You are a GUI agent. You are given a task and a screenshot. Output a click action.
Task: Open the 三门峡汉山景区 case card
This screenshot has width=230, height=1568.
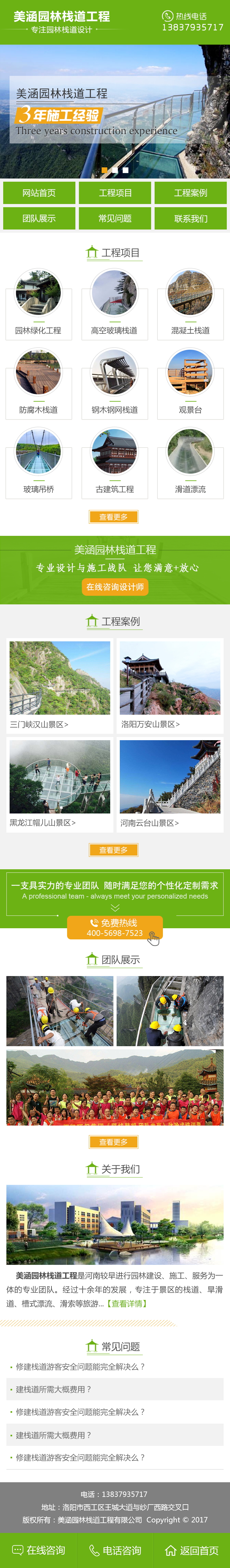pyautogui.click(x=60, y=685)
